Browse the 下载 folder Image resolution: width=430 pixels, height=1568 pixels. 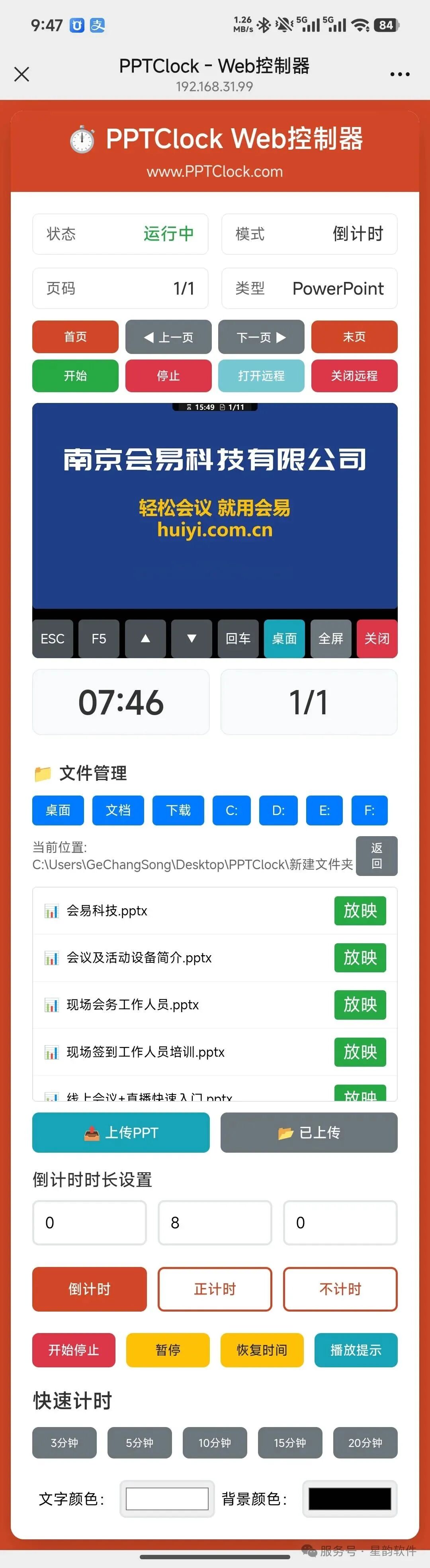coord(178,810)
